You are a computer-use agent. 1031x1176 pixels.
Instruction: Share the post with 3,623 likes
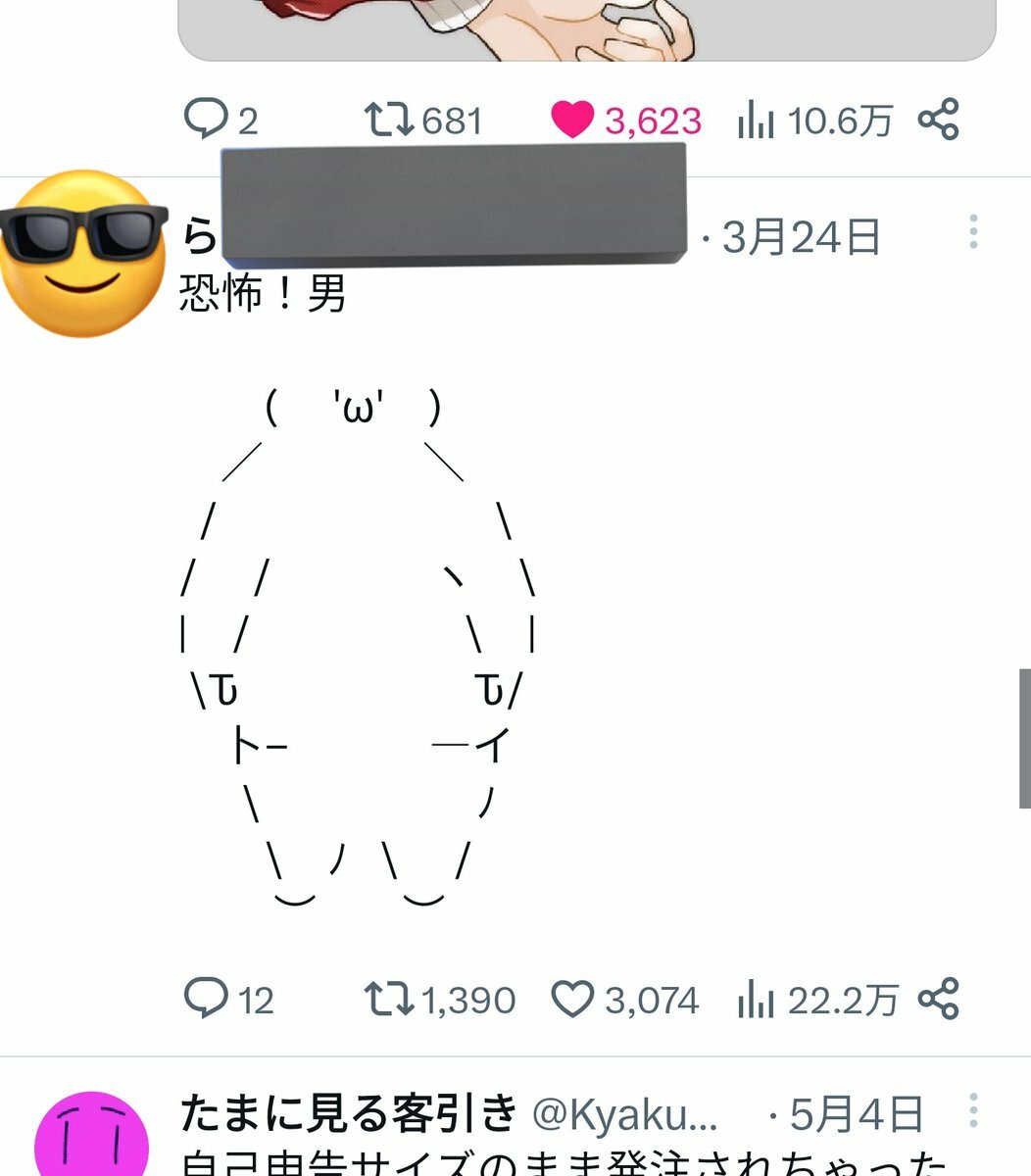(938, 120)
